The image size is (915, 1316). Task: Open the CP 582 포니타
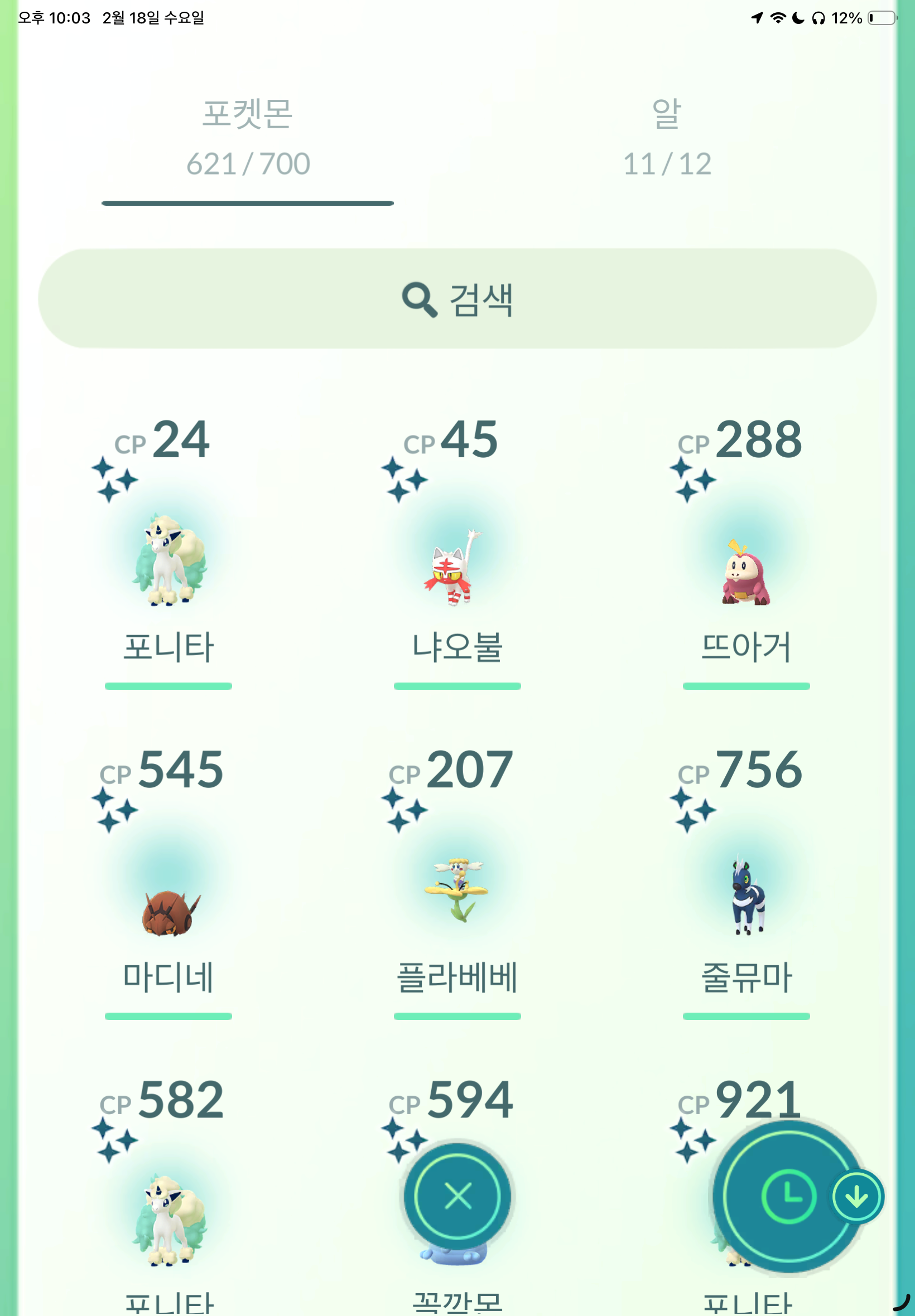pos(168,1220)
